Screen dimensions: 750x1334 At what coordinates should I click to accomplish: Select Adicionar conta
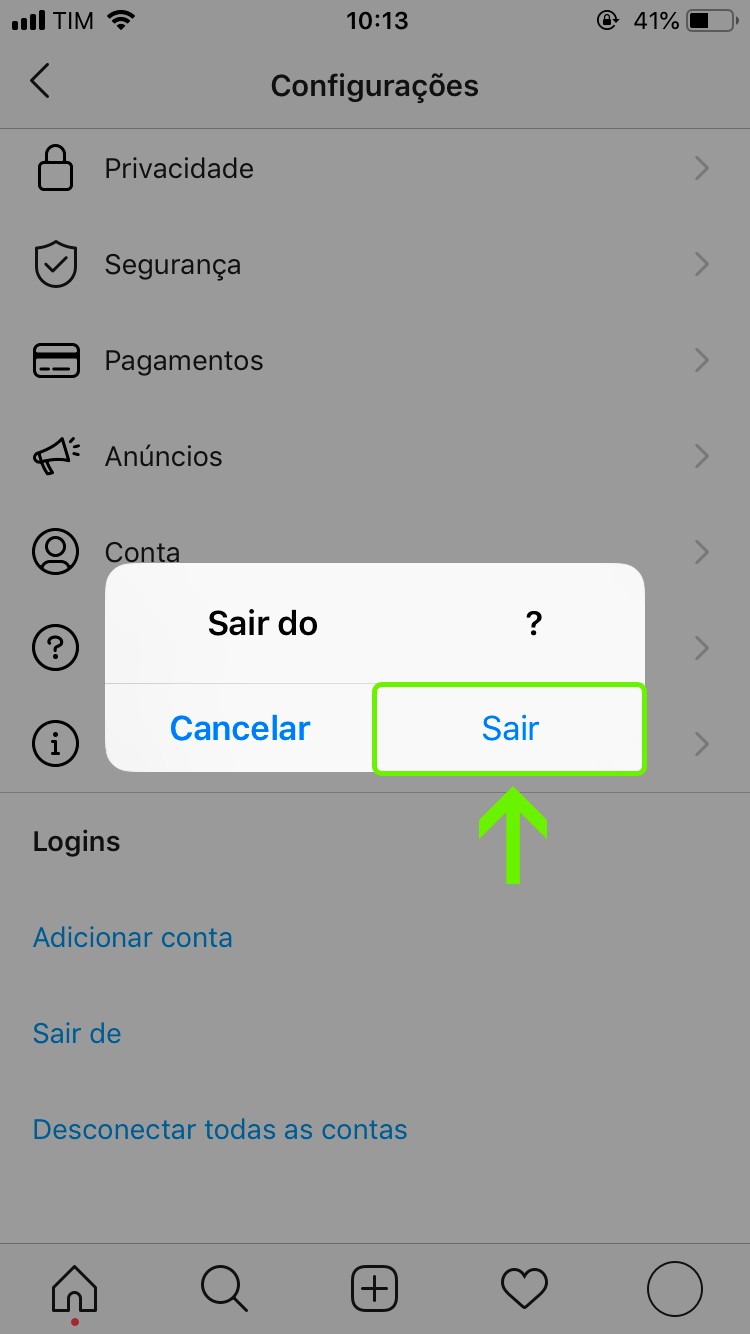coord(133,938)
